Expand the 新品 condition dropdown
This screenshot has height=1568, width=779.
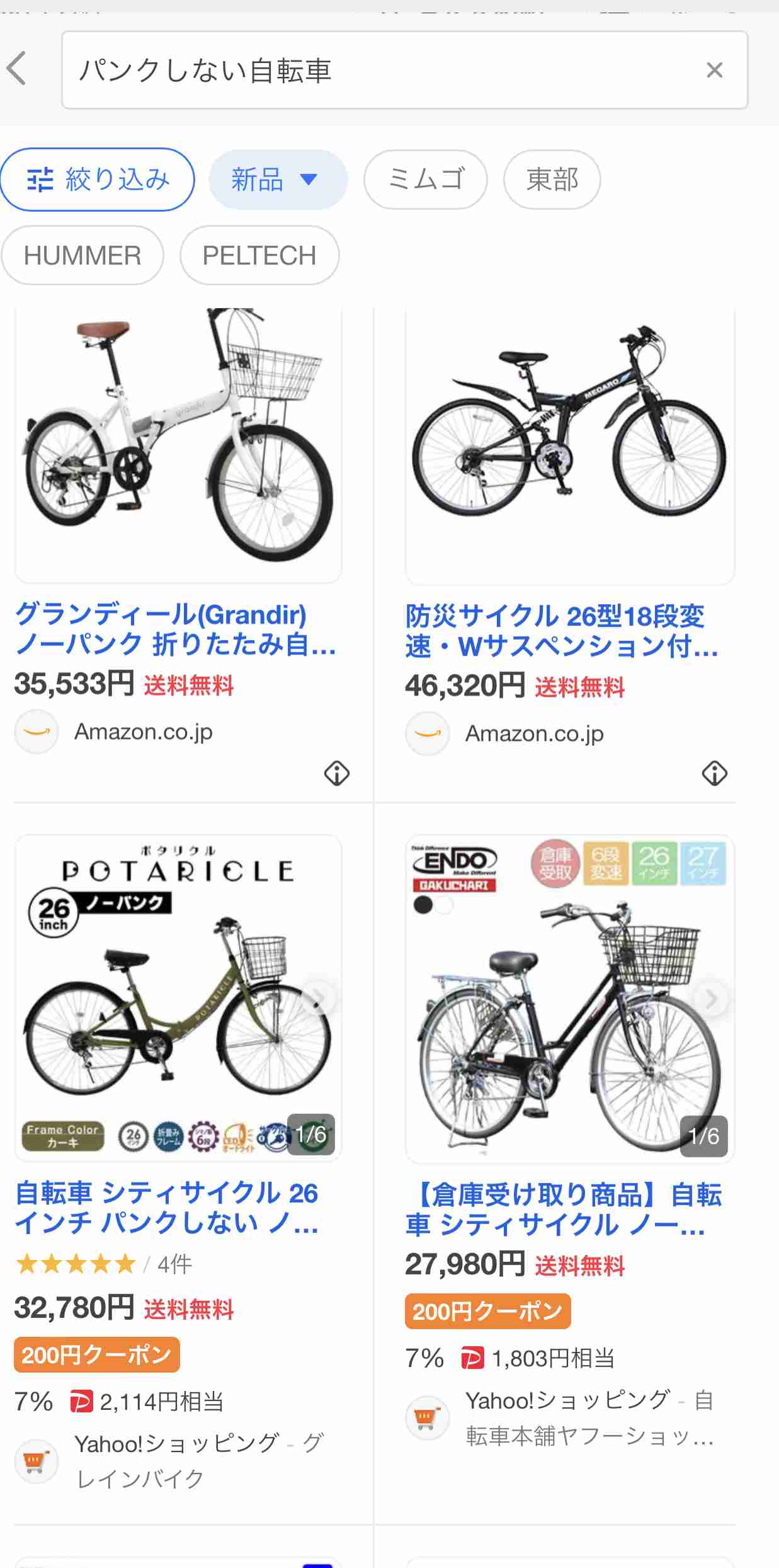[278, 180]
